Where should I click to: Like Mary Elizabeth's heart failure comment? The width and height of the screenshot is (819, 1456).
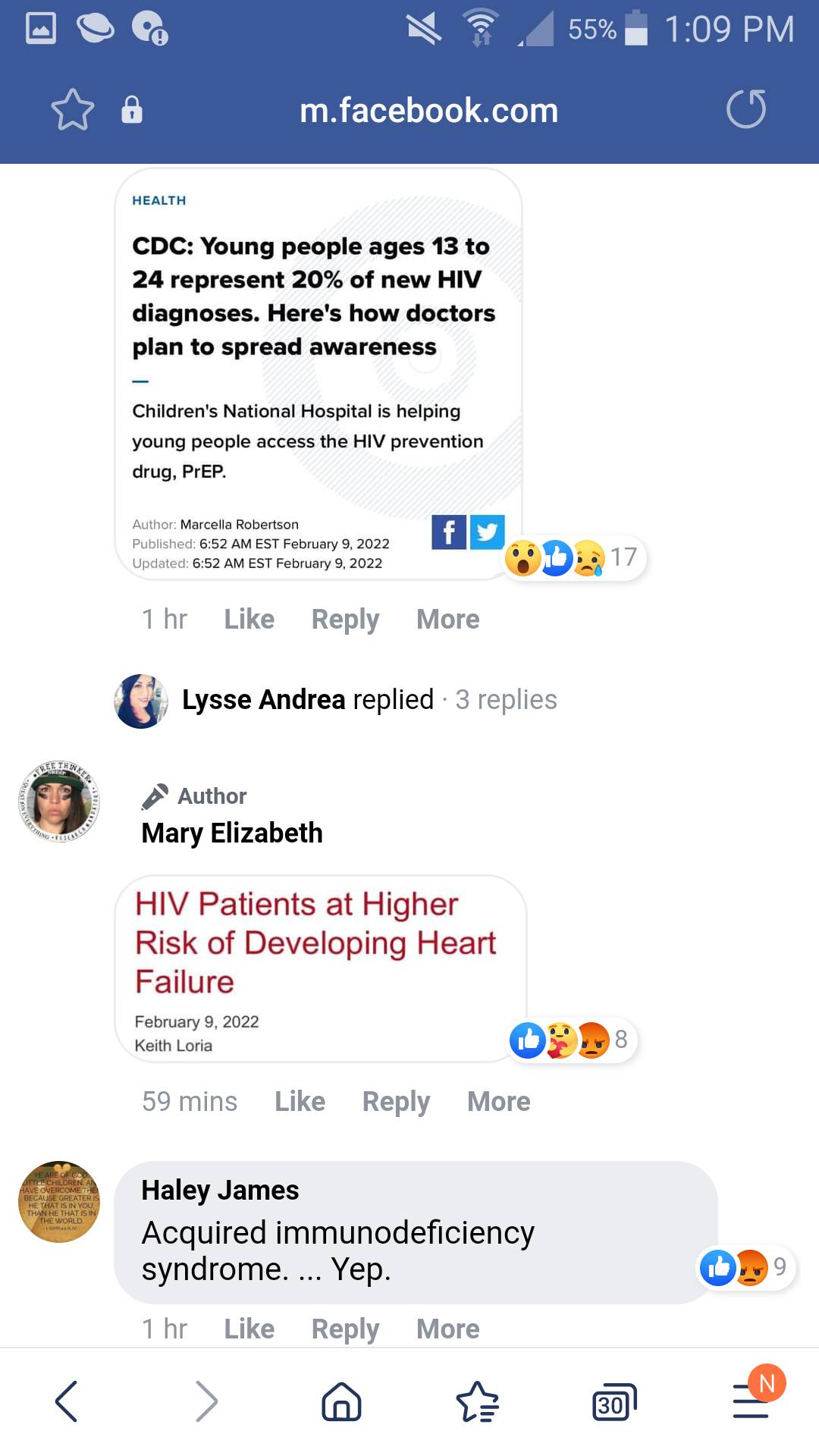pyautogui.click(x=300, y=1102)
